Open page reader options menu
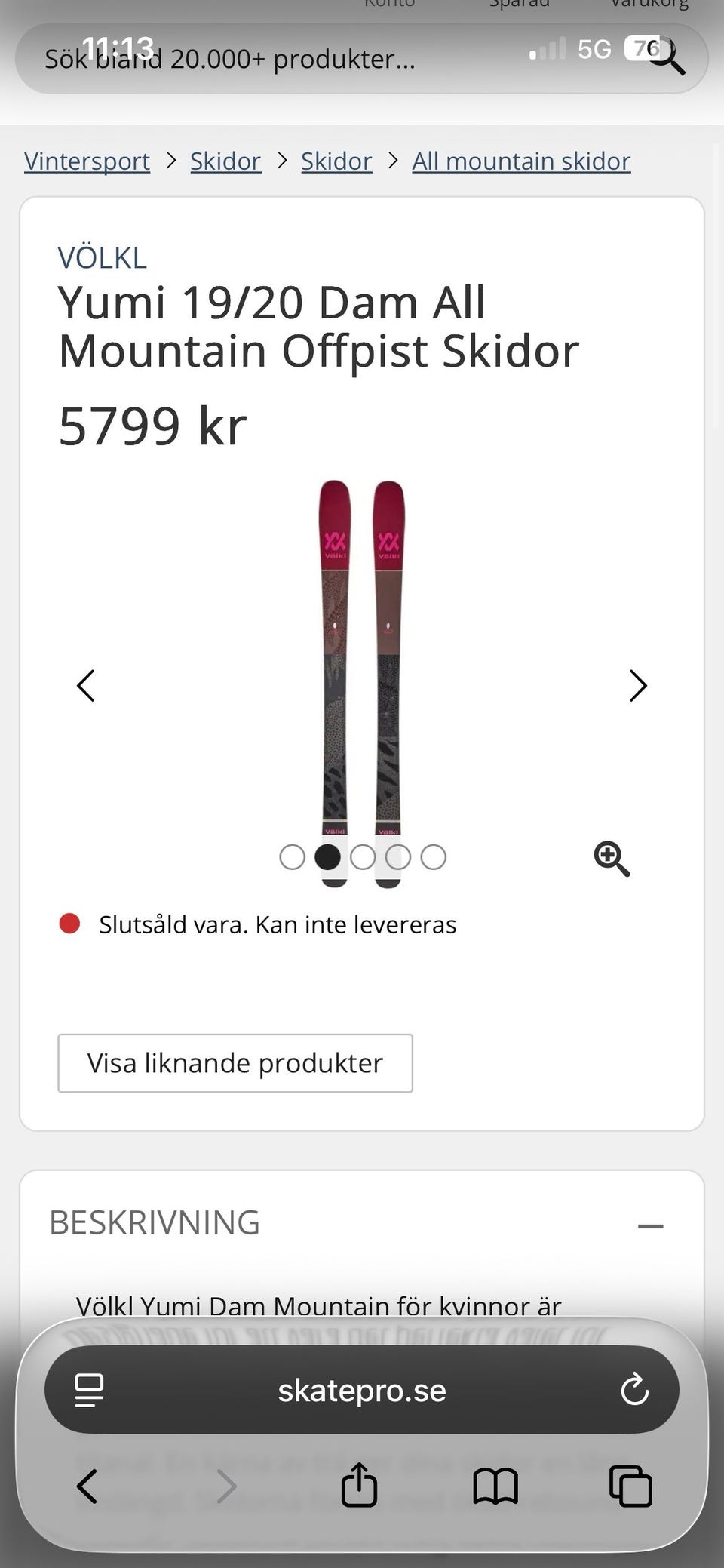Viewport: 724px width, 1568px height. pyautogui.click(x=89, y=1390)
